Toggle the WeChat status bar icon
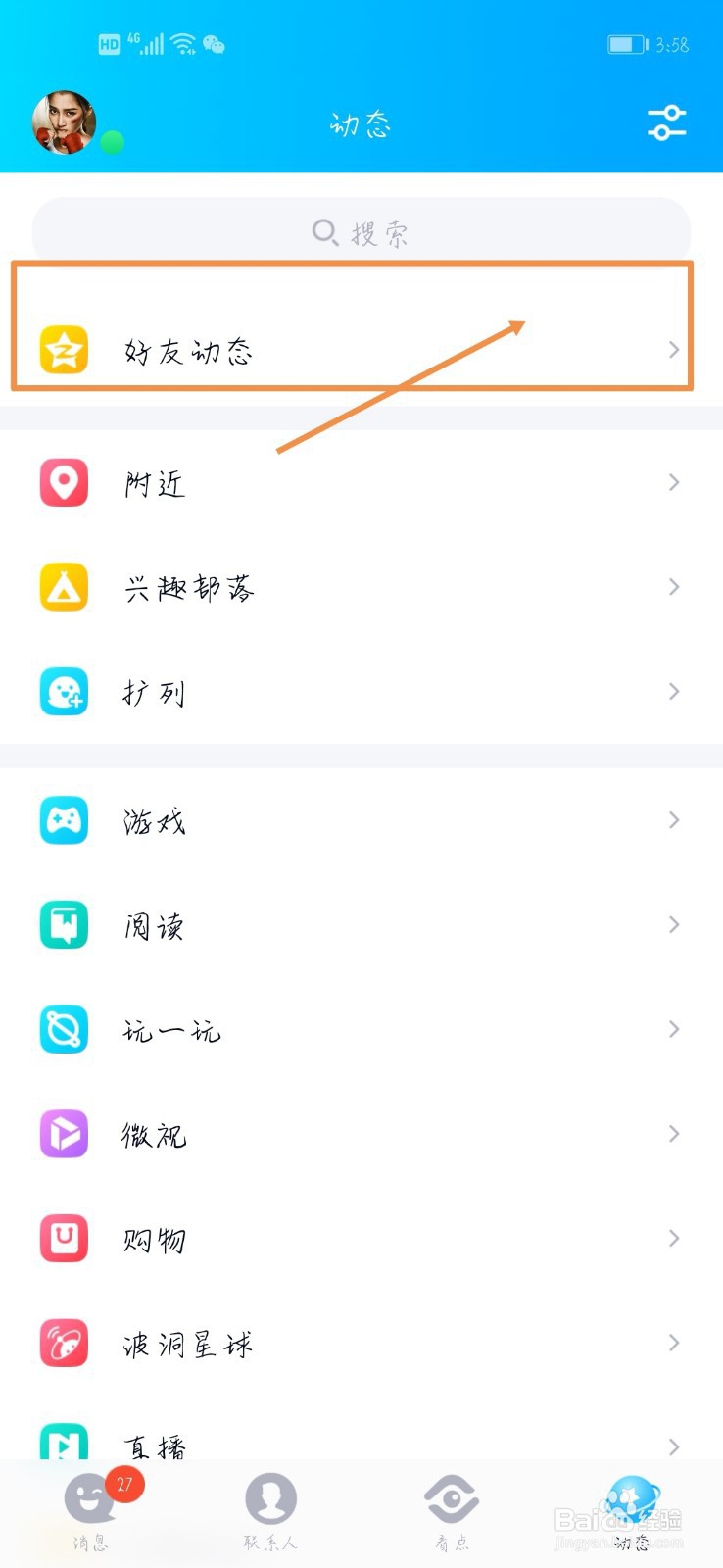This screenshot has width=723, height=1568. coord(215,44)
